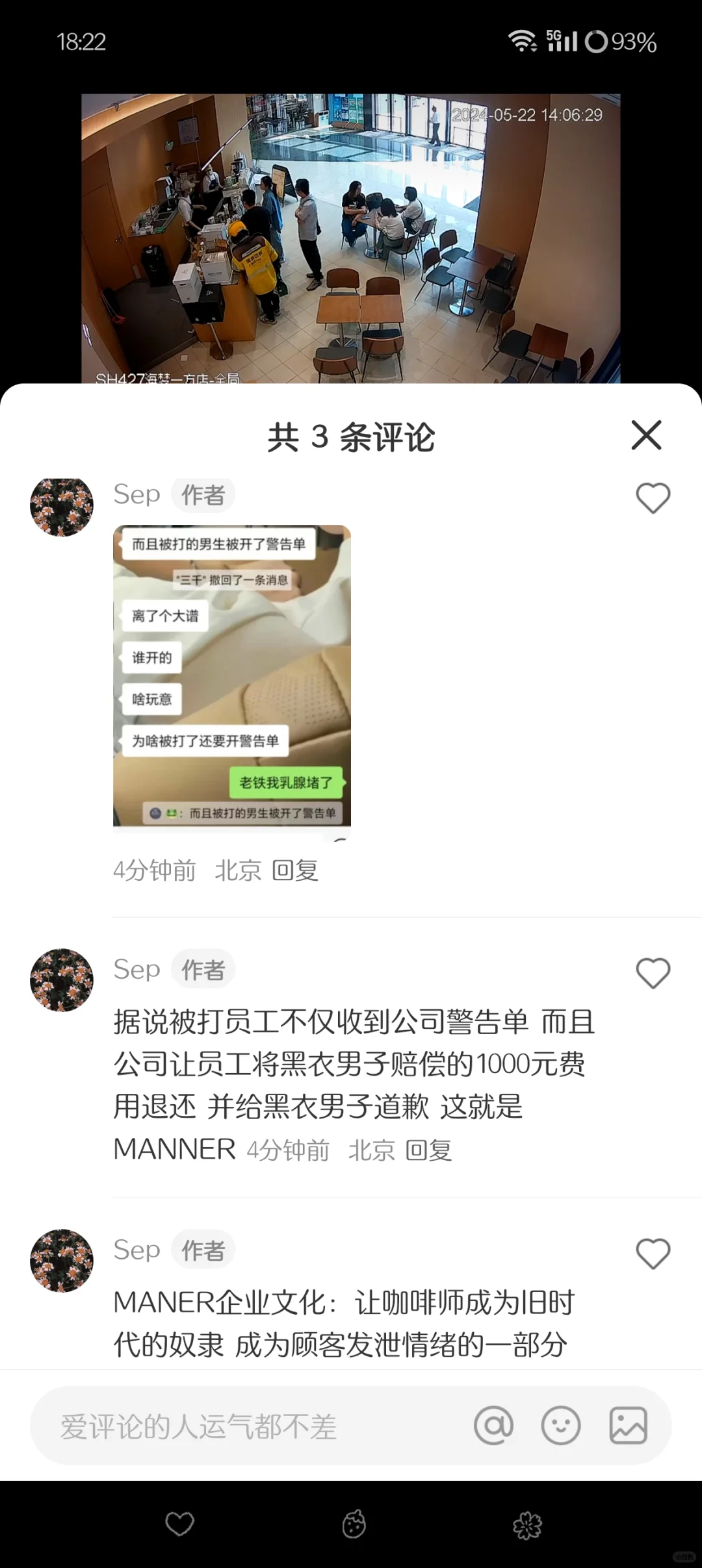Open the chat screenshot image in Sep's comment

click(x=232, y=676)
